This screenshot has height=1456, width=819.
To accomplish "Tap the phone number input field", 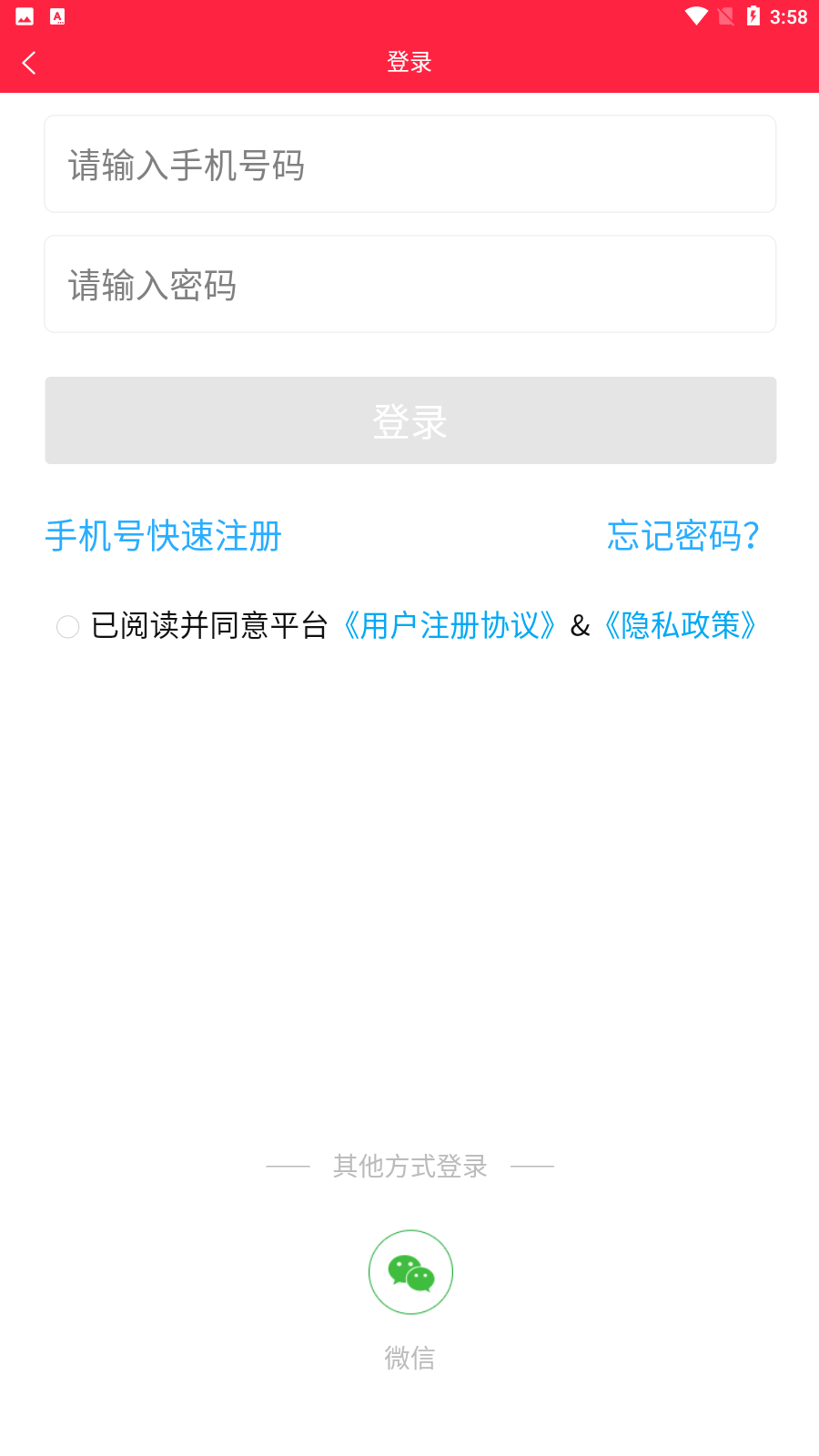I will click(409, 164).
